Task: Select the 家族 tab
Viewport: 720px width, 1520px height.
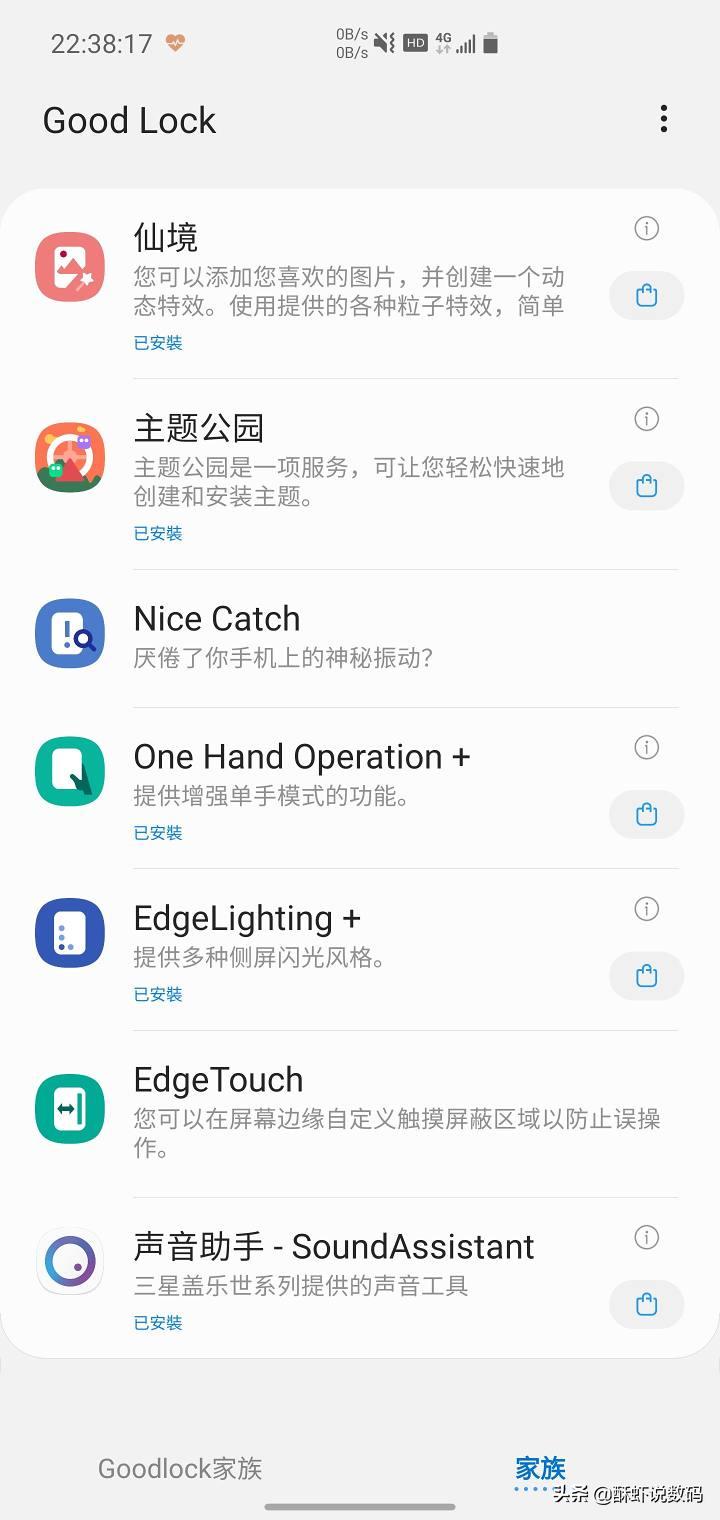Action: 540,1468
